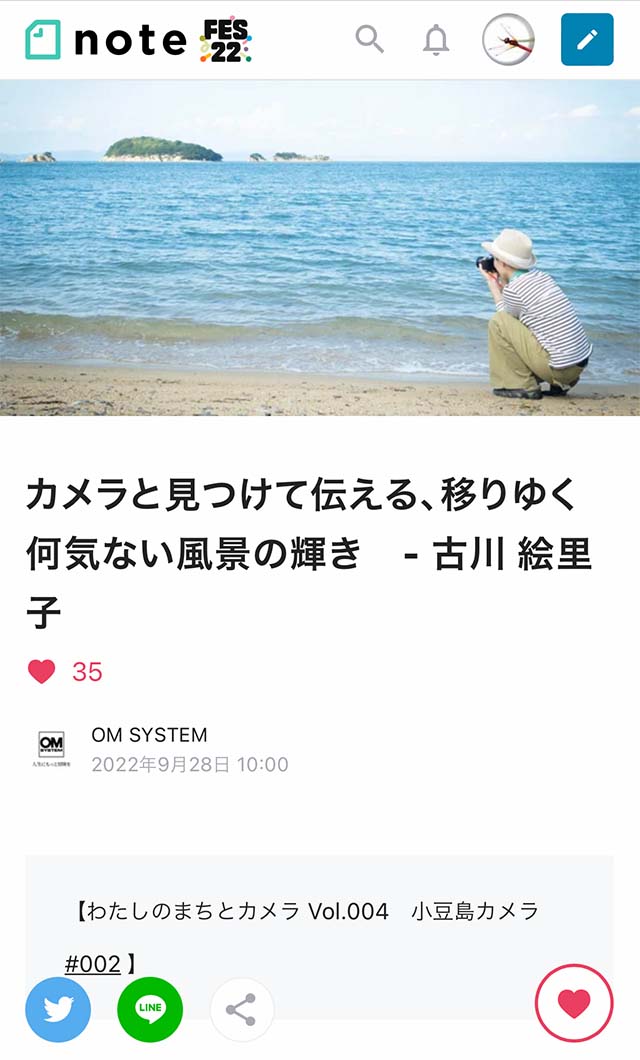Open the OM SYSTEM author profile

pyautogui.click(x=149, y=735)
